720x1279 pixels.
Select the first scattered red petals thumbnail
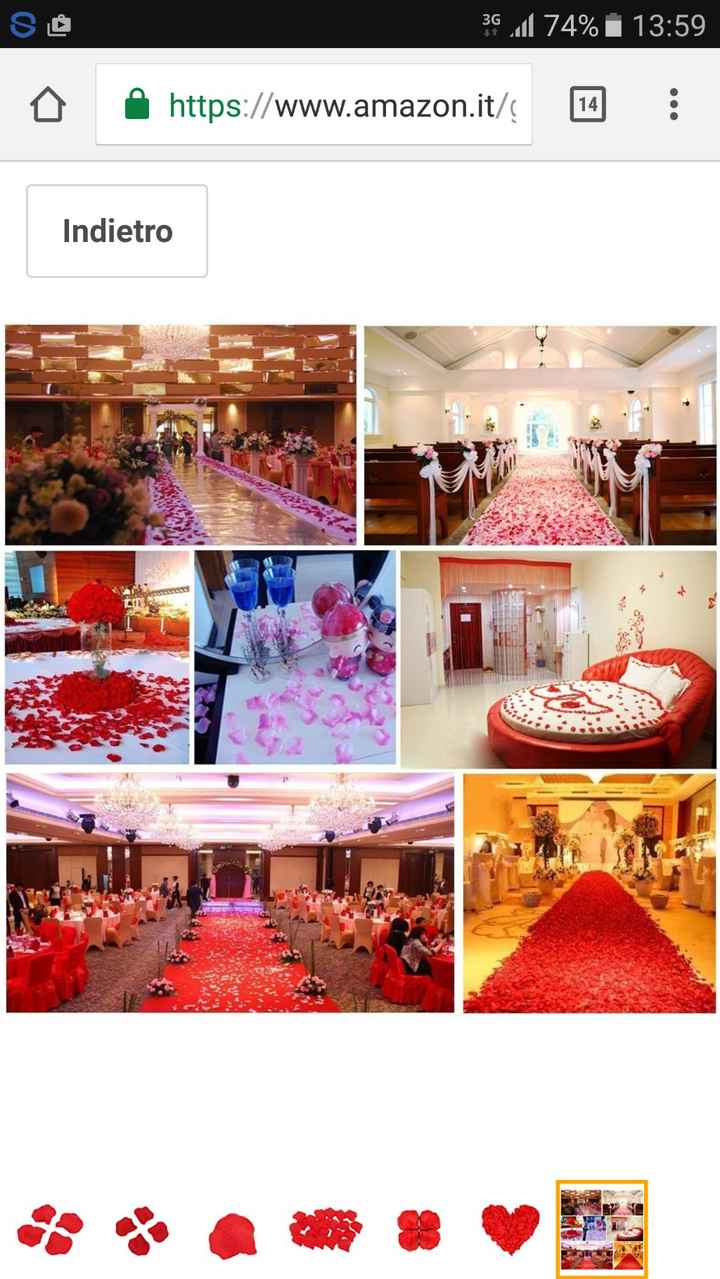coord(50,1229)
